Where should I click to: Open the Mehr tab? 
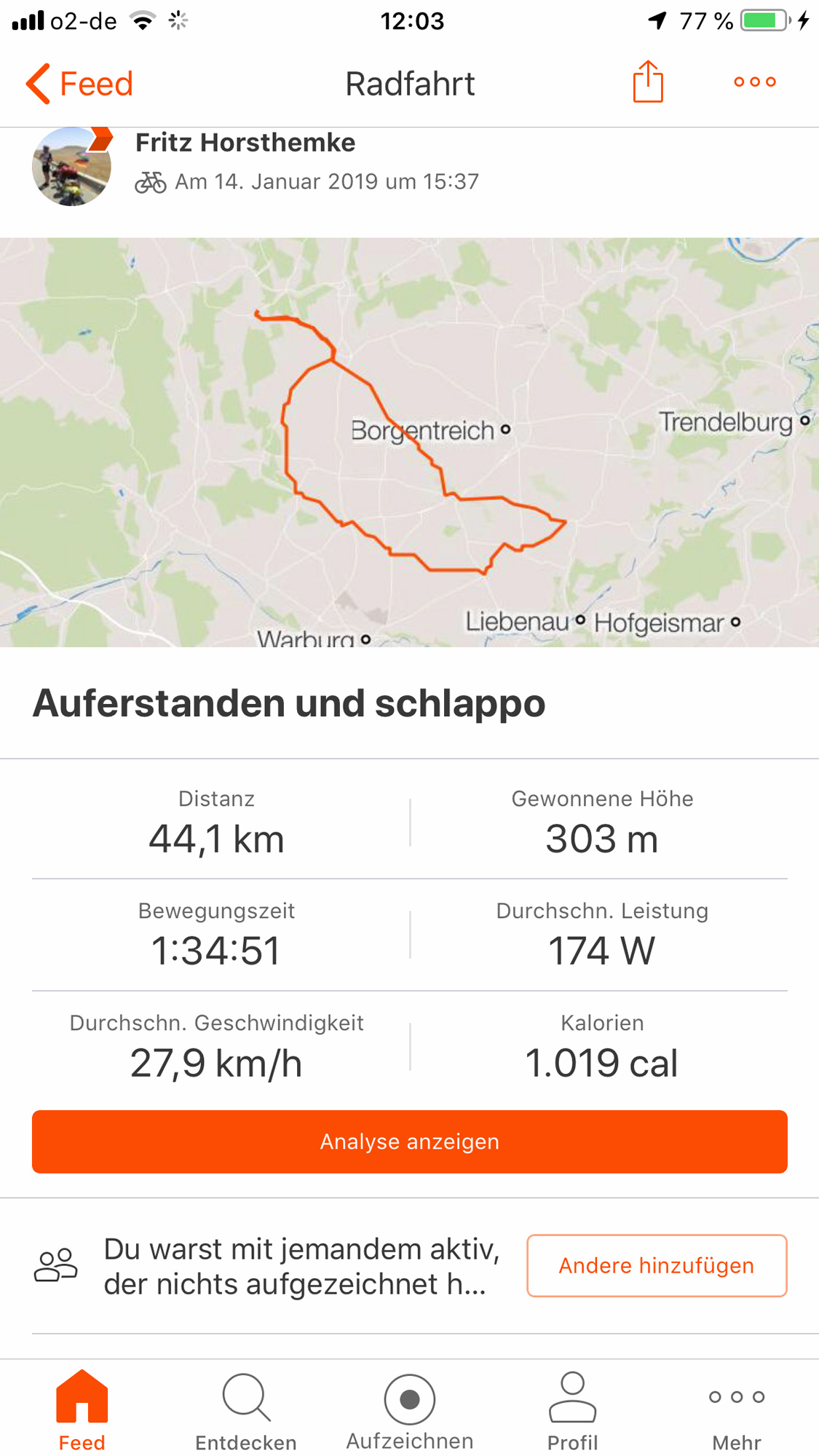tap(737, 1410)
